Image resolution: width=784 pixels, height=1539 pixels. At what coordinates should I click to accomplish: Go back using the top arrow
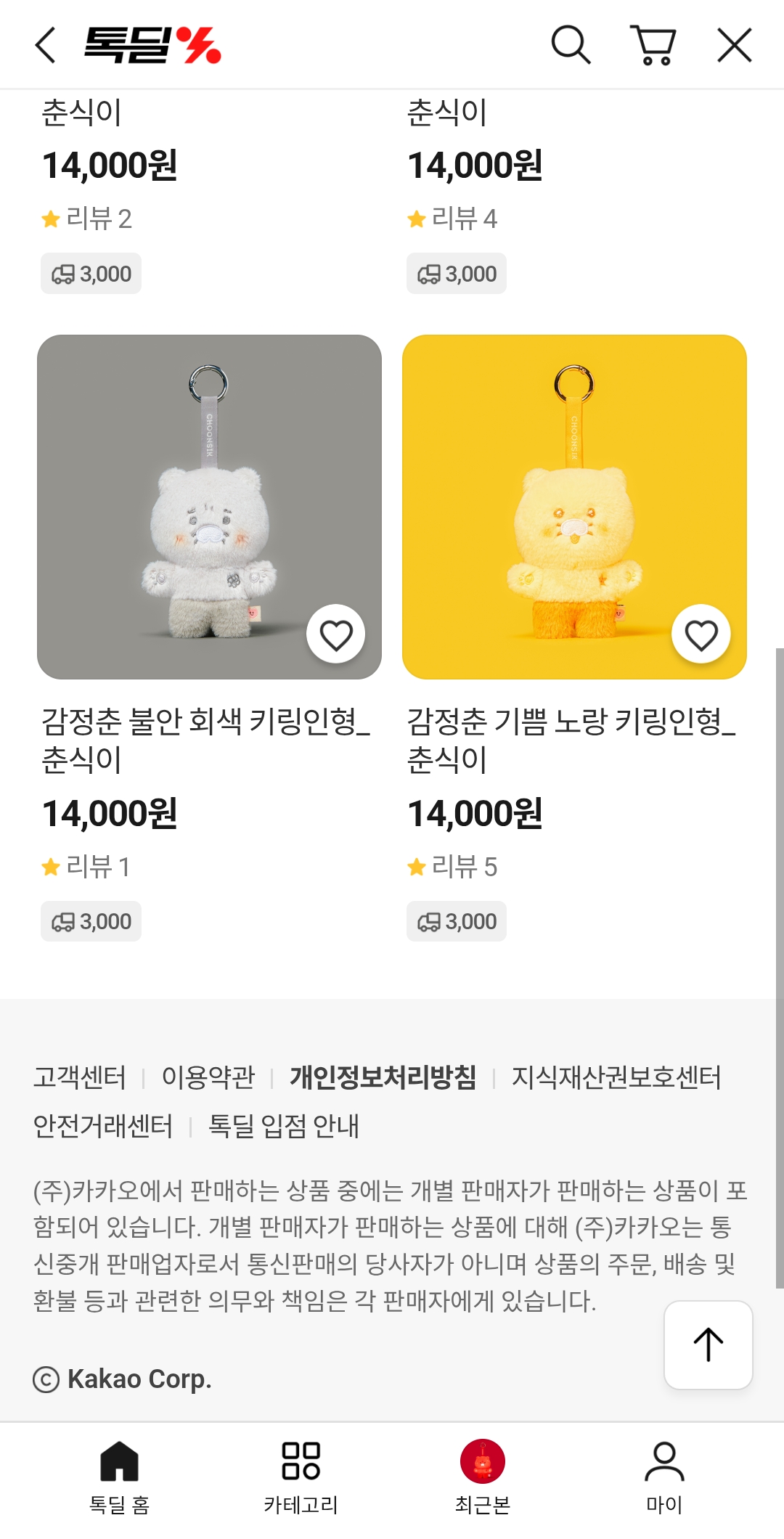(x=46, y=45)
